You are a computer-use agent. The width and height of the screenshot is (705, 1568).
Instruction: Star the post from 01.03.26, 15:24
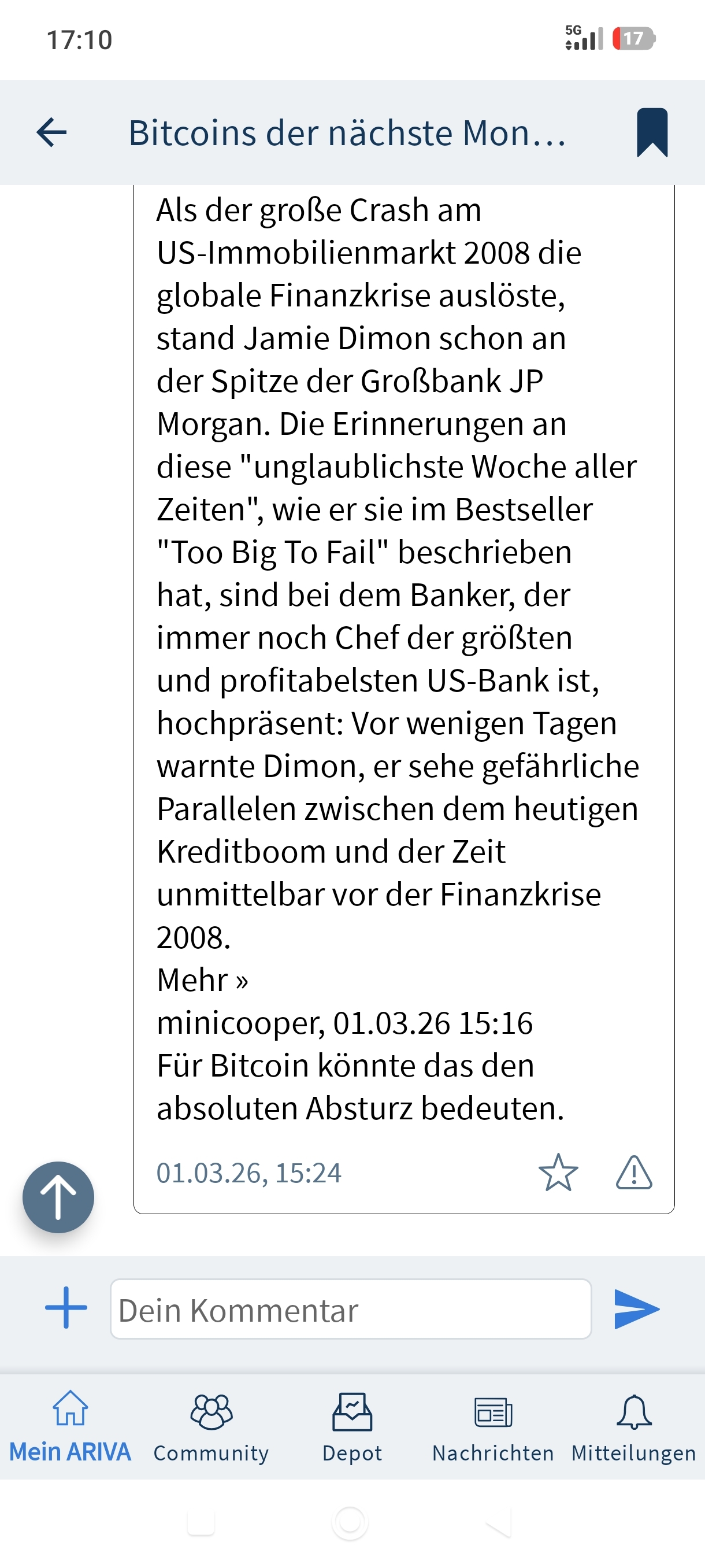point(558,1172)
